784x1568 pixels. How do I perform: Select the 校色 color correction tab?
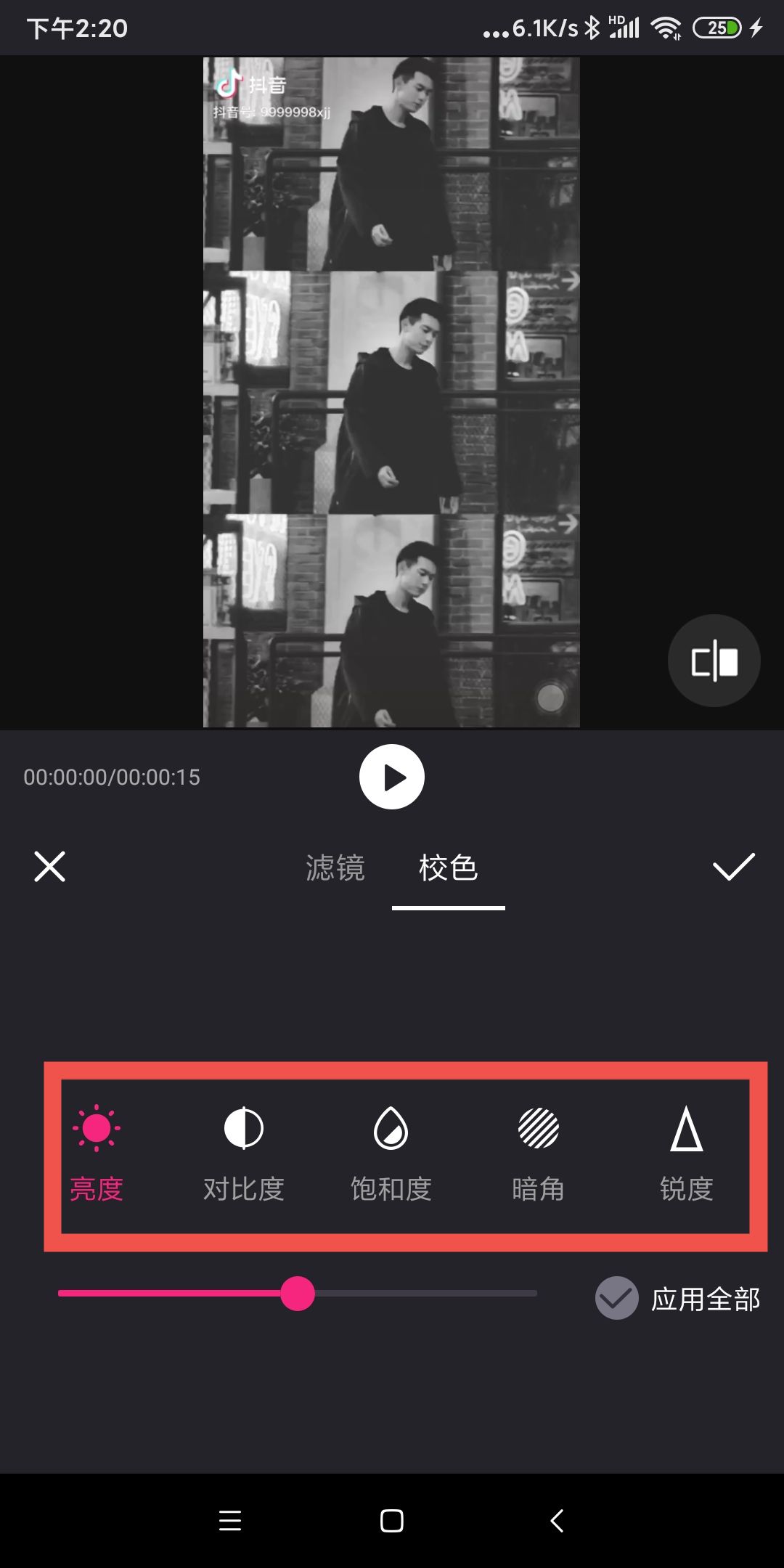(x=447, y=869)
